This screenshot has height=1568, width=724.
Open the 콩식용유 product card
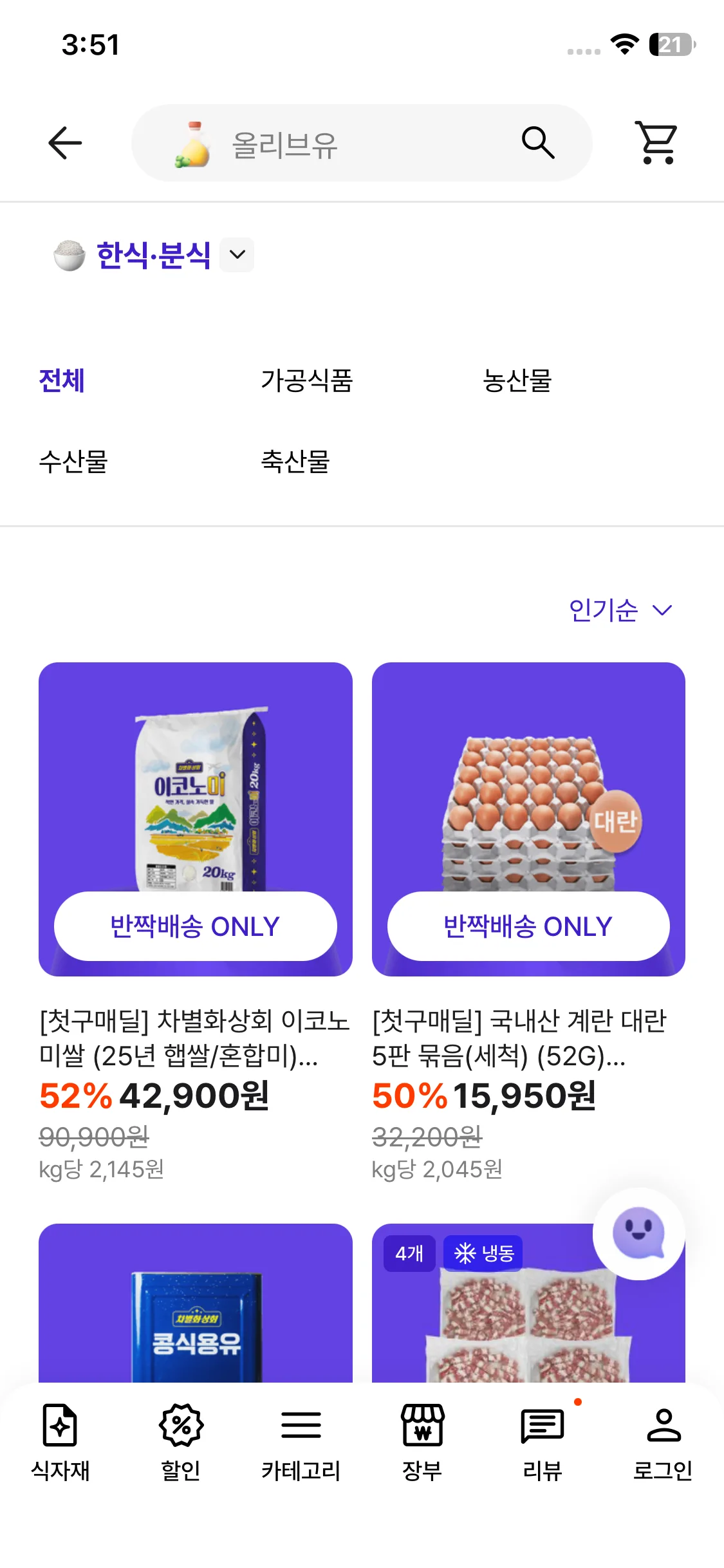pos(195,1307)
